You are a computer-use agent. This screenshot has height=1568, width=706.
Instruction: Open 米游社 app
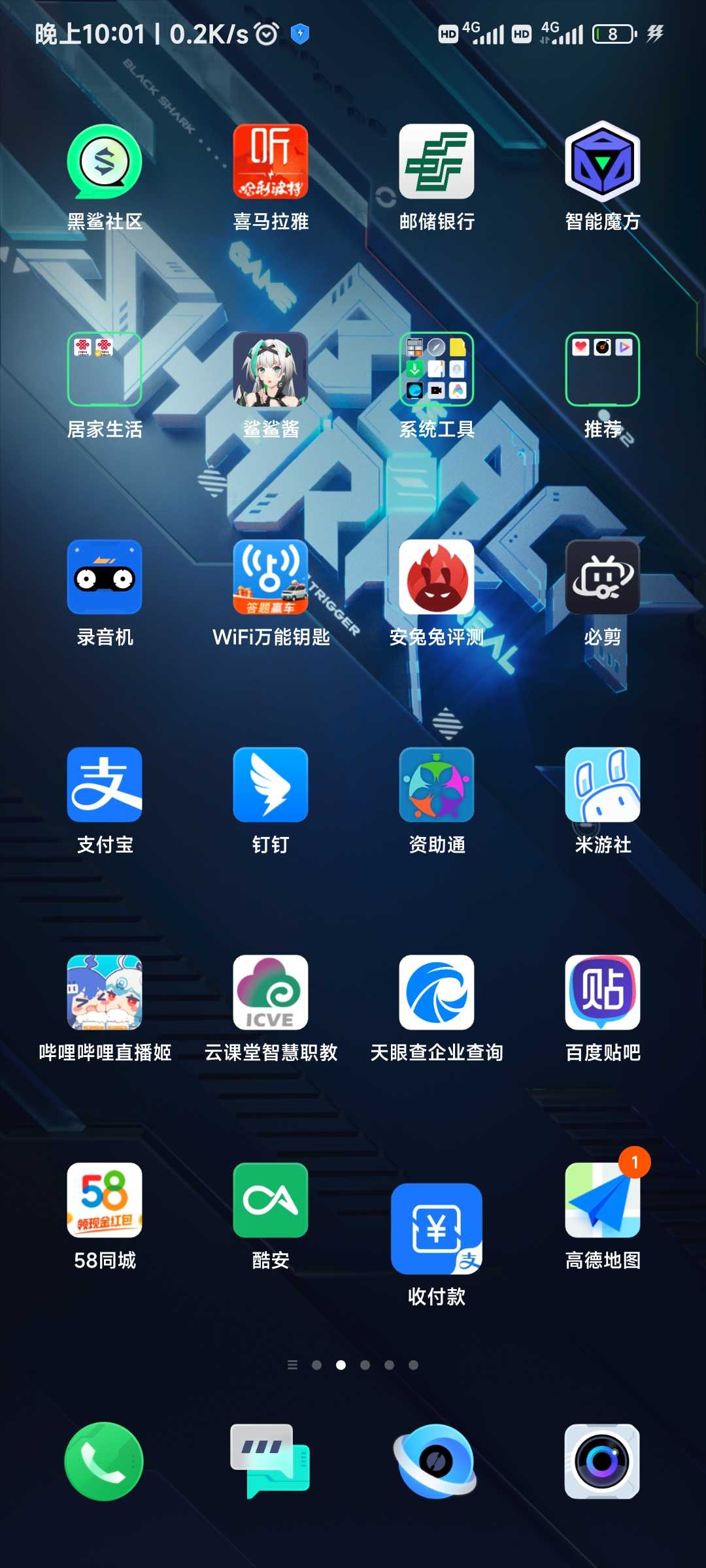click(603, 785)
